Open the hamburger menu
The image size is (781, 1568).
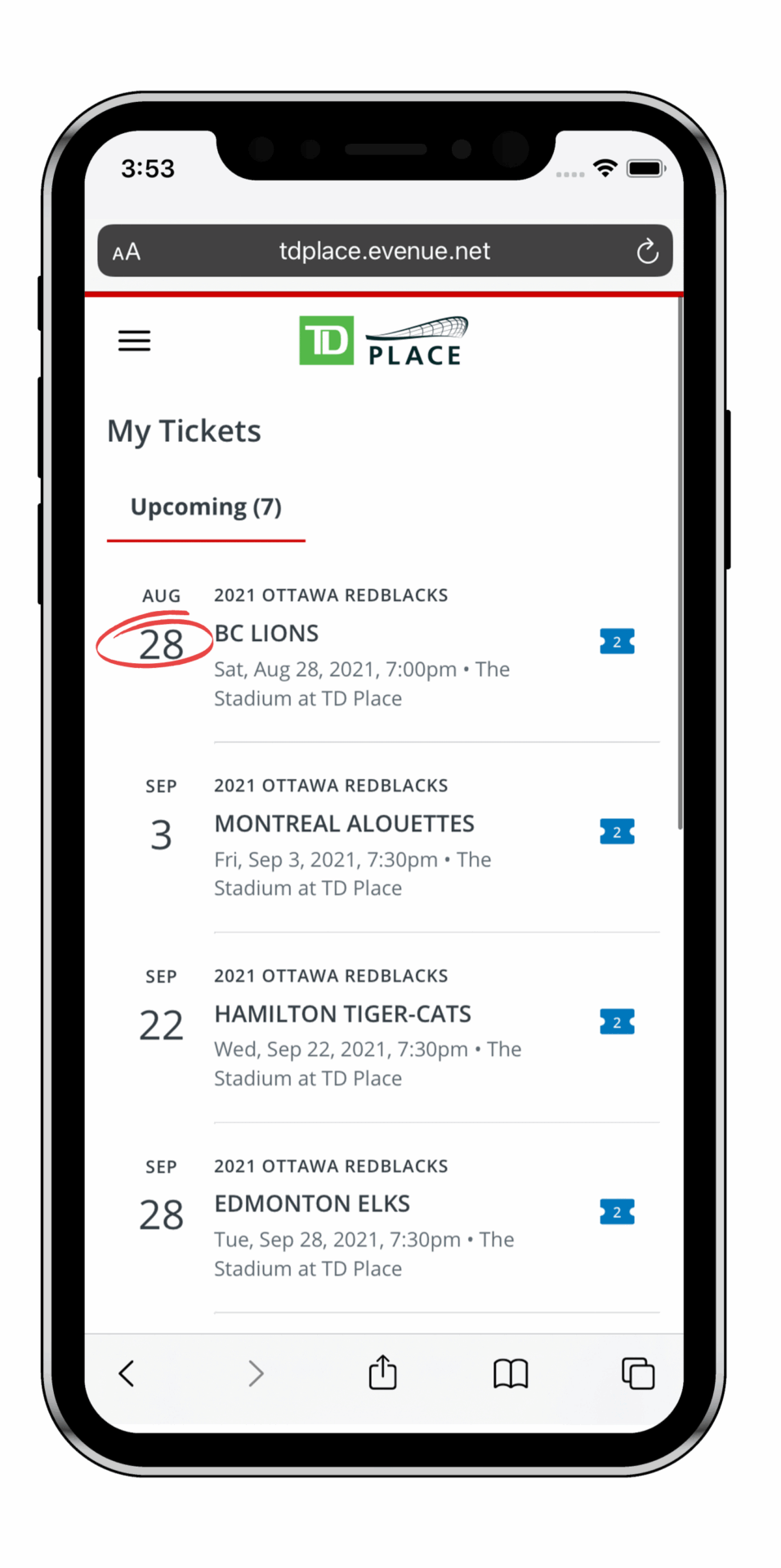click(x=134, y=341)
